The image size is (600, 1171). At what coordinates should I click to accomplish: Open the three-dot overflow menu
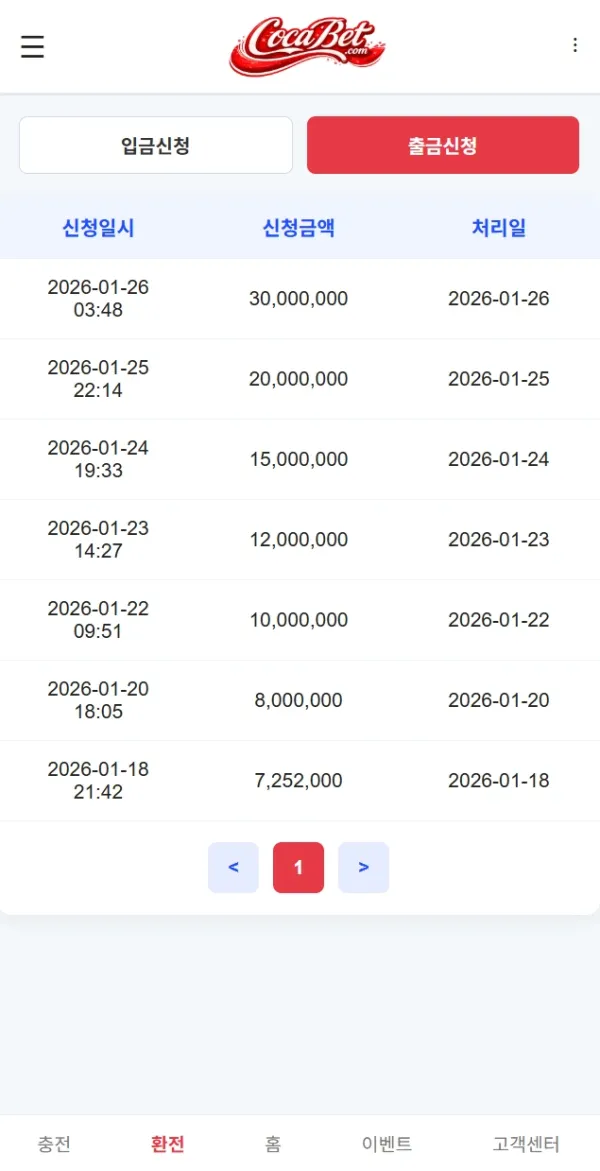click(x=575, y=45)
